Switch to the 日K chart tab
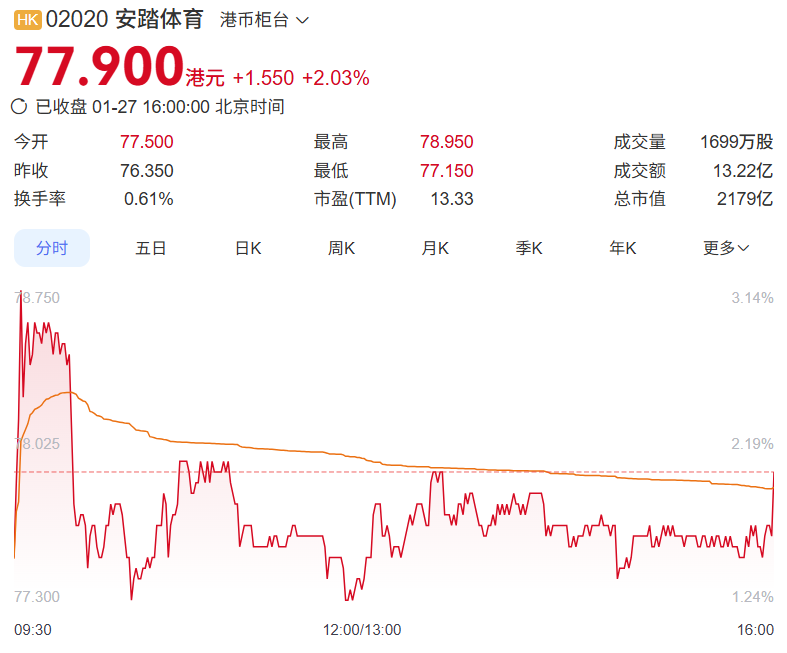The image size is (787, 653). [x=247, y=248]
